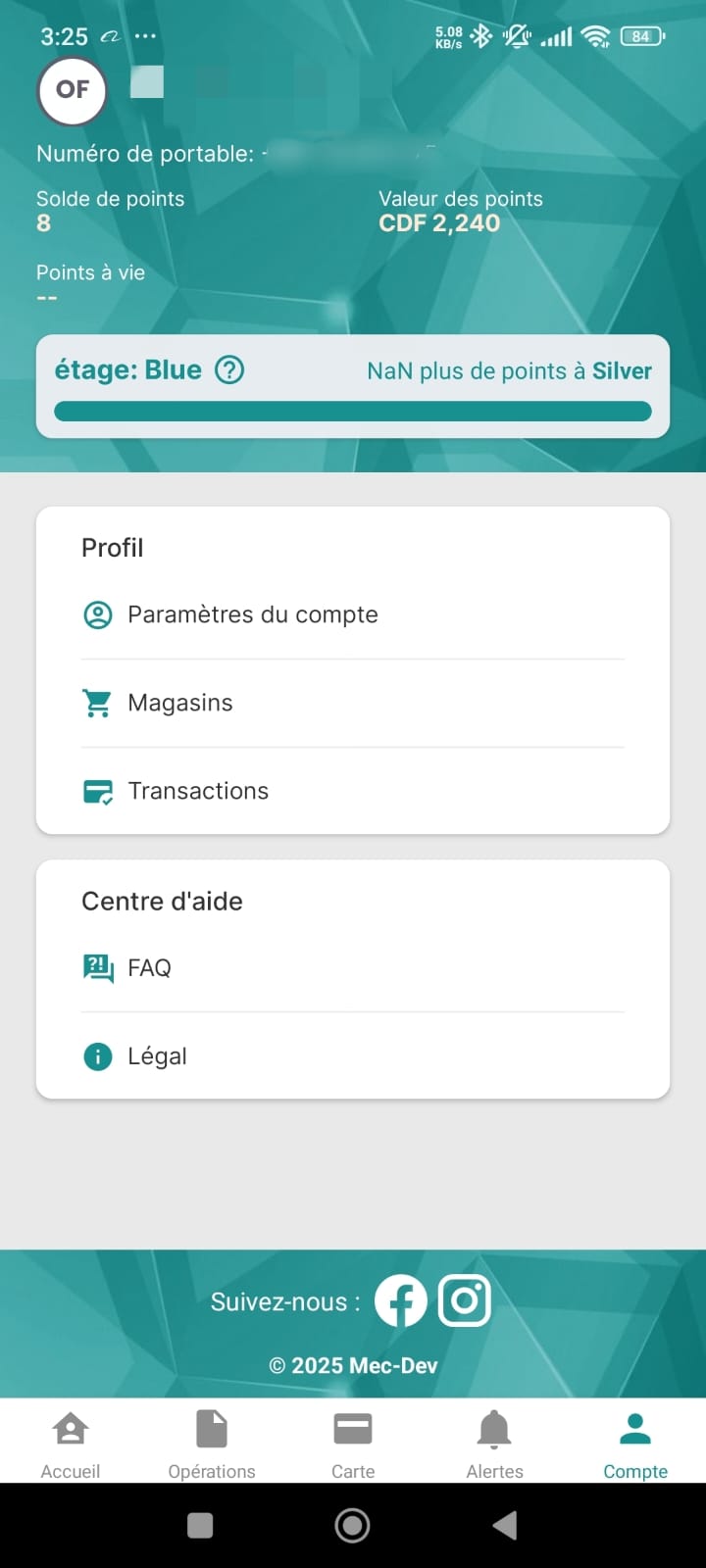Open Paramètres du compte

[253, 614]
